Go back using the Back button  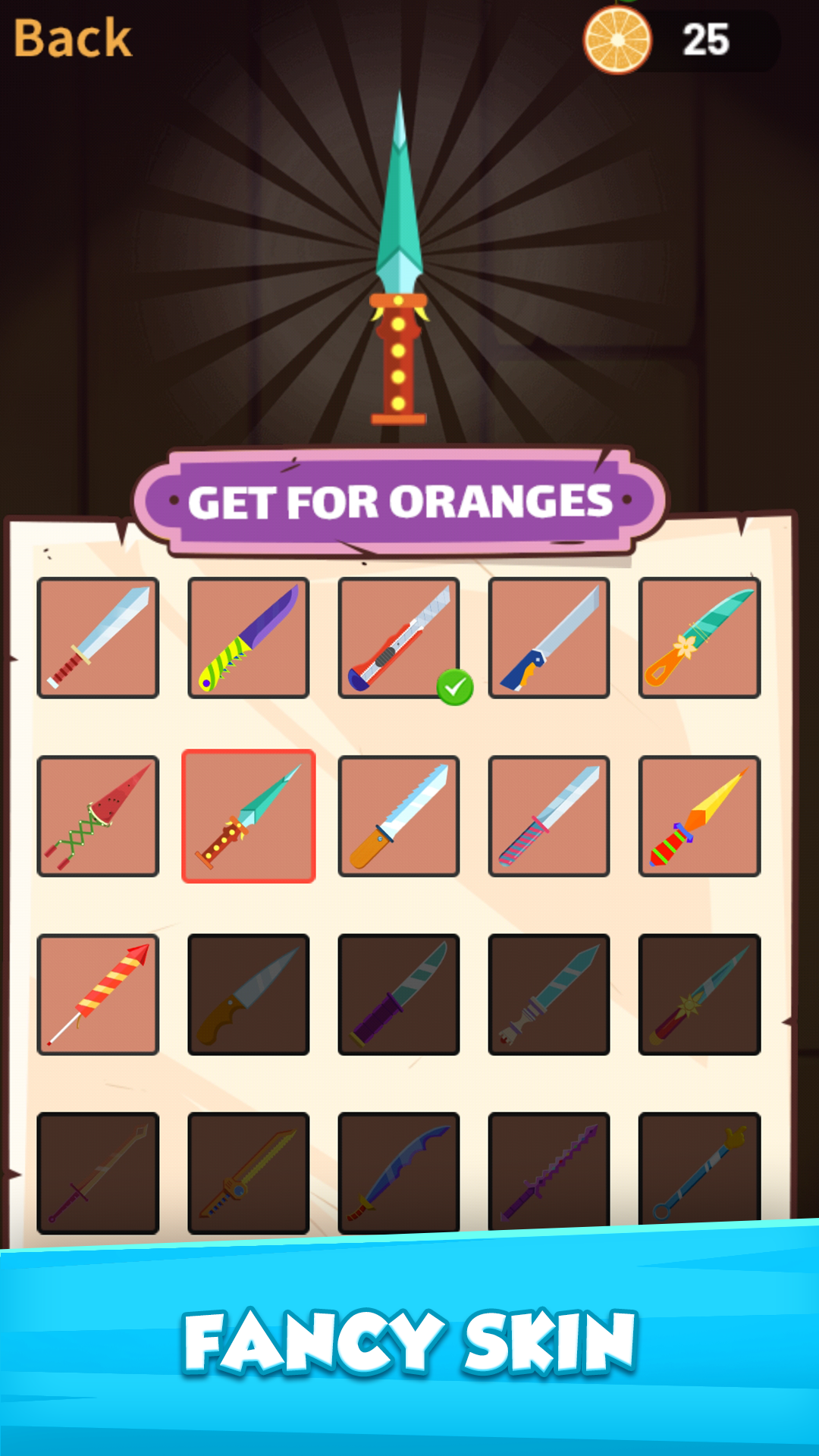73,38
